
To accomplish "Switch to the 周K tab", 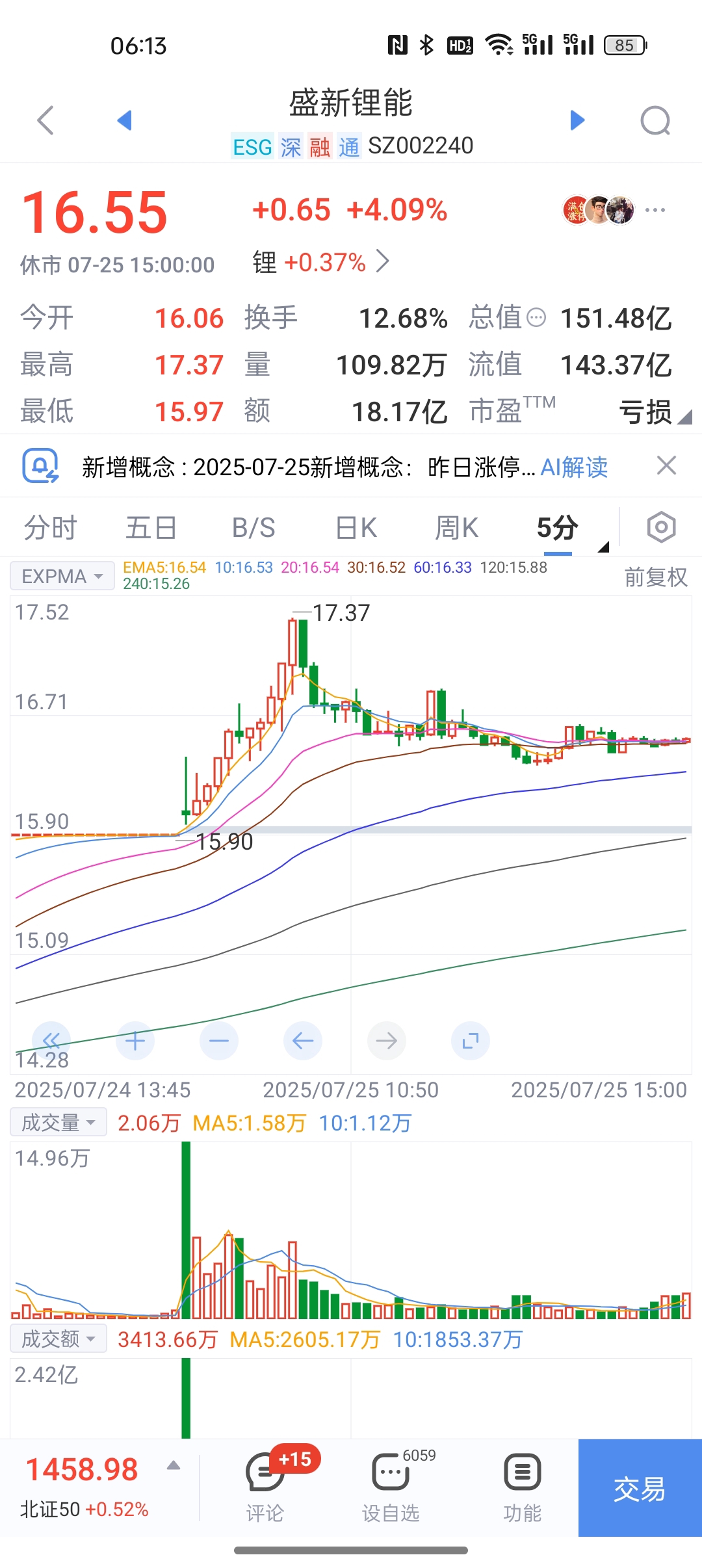I will [x=457, y=527].
